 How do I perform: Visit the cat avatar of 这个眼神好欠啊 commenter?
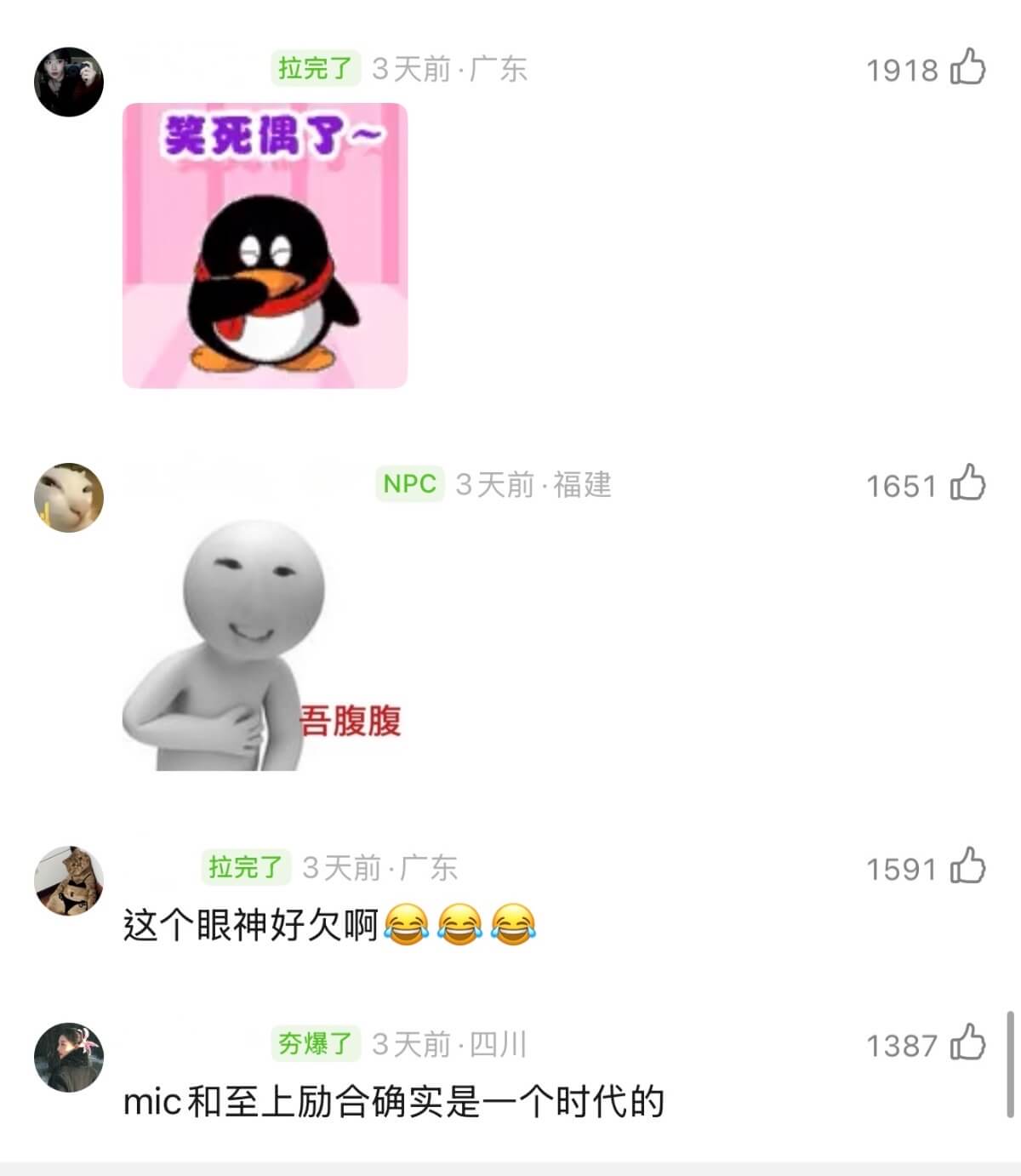pyautogui.click(x=68, y=881)
